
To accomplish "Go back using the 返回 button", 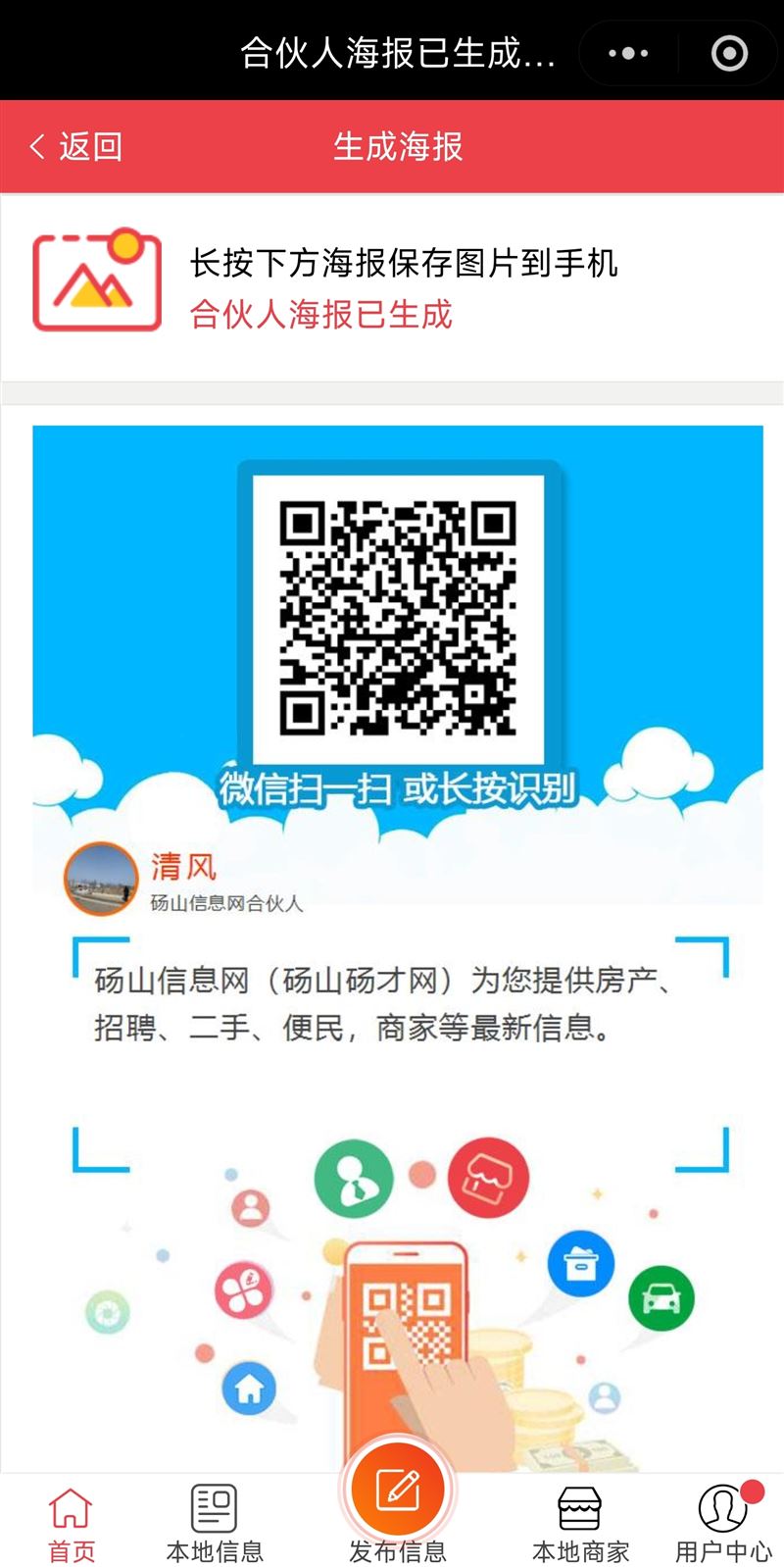I will (76, 147).
